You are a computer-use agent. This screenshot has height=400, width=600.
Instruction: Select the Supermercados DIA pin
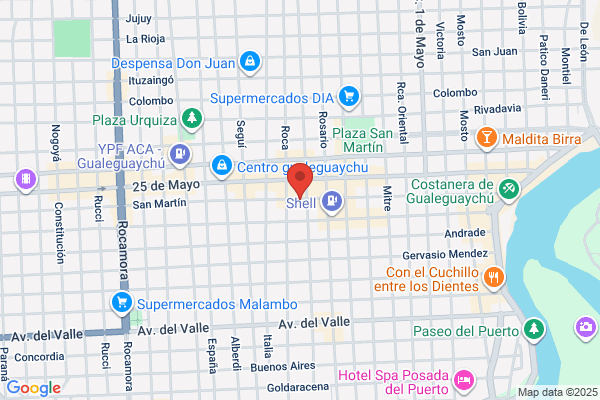(349, 97)
